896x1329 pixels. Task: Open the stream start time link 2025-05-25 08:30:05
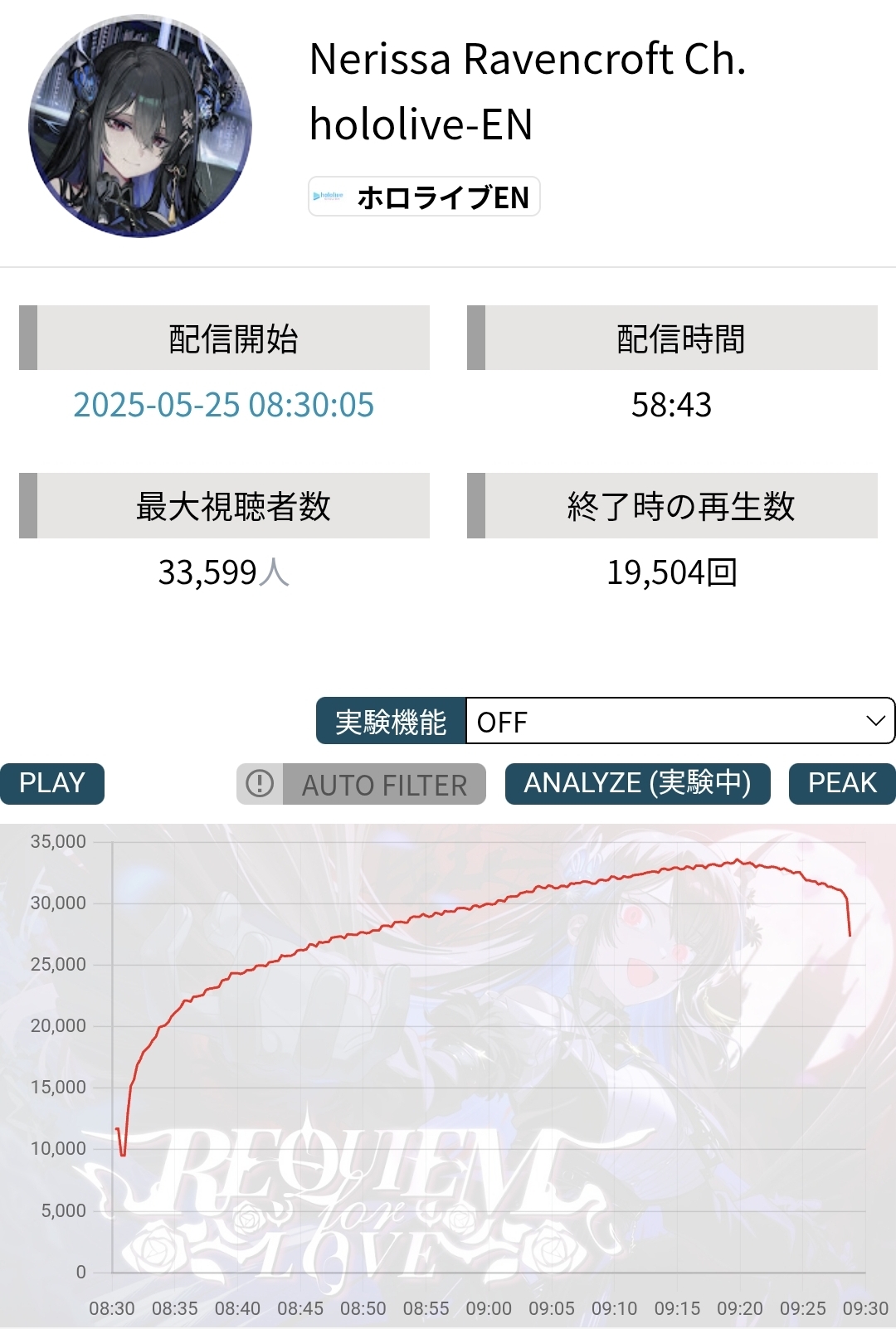pyautogui.click(x=224, y=405)
